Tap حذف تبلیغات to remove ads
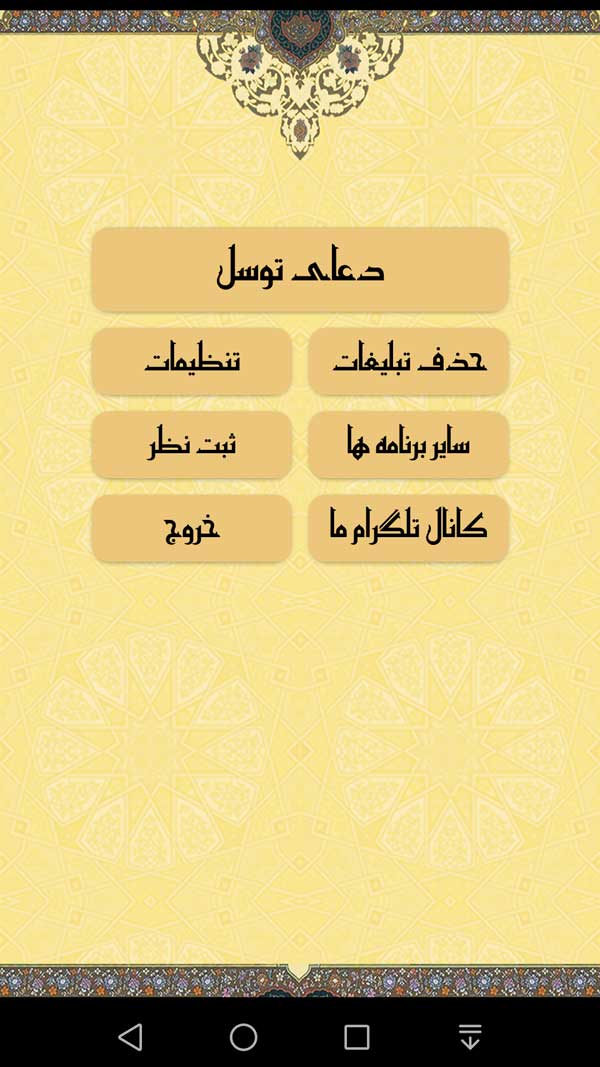600x1067 pixels. (408, 361)
